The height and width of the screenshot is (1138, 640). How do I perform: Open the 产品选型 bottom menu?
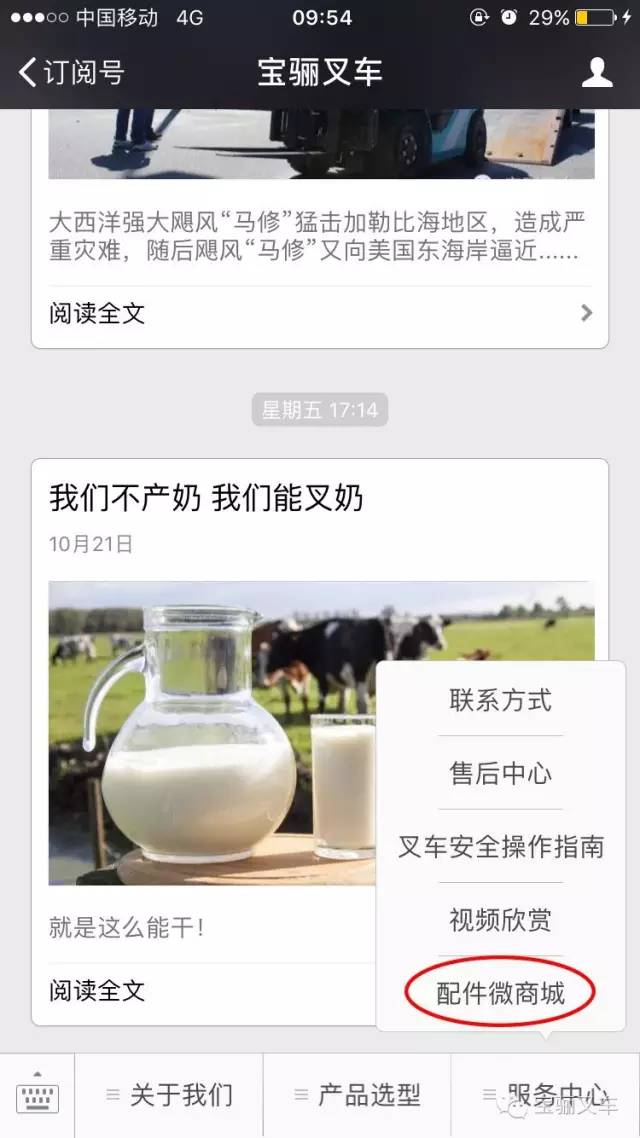(357, 1095)
